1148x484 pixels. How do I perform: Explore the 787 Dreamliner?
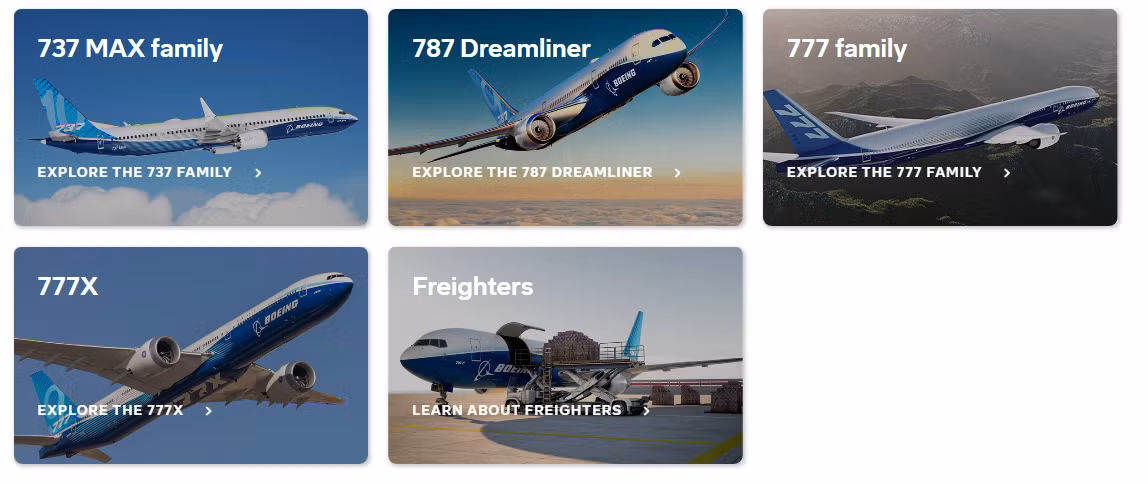pyautogui.click(x=532, y=172)
